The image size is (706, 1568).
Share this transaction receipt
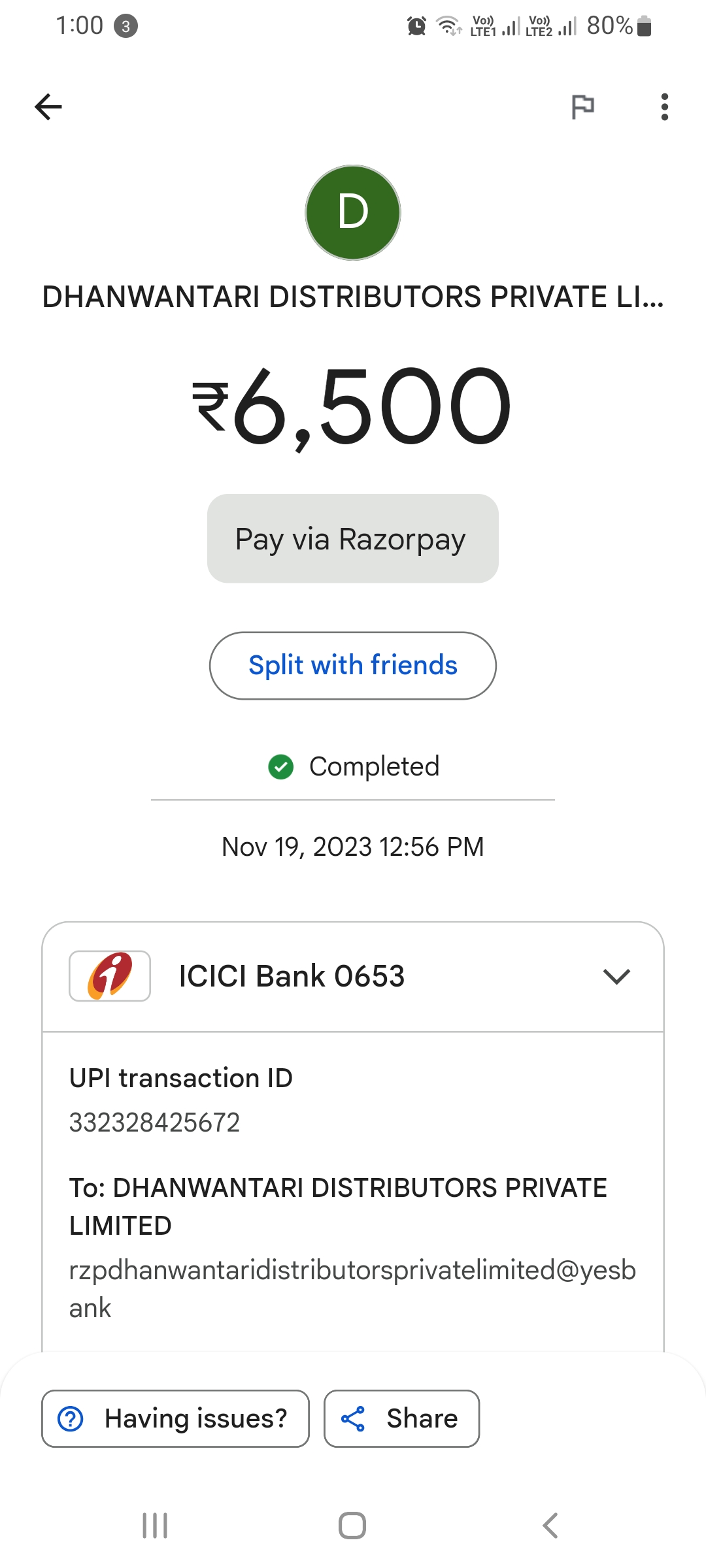[x=401, y=1418]
